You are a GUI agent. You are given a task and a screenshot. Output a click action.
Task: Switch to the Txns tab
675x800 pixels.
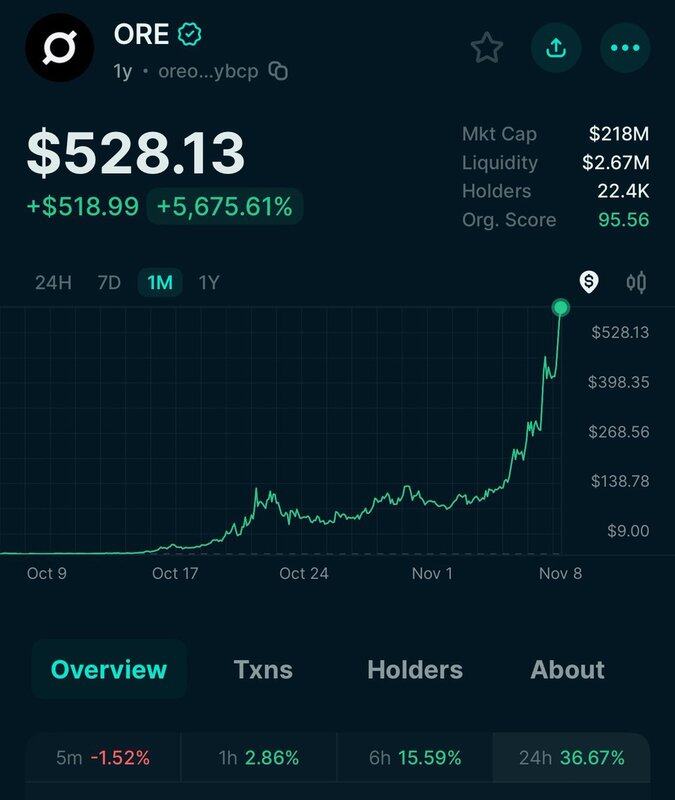coord(263,669)
